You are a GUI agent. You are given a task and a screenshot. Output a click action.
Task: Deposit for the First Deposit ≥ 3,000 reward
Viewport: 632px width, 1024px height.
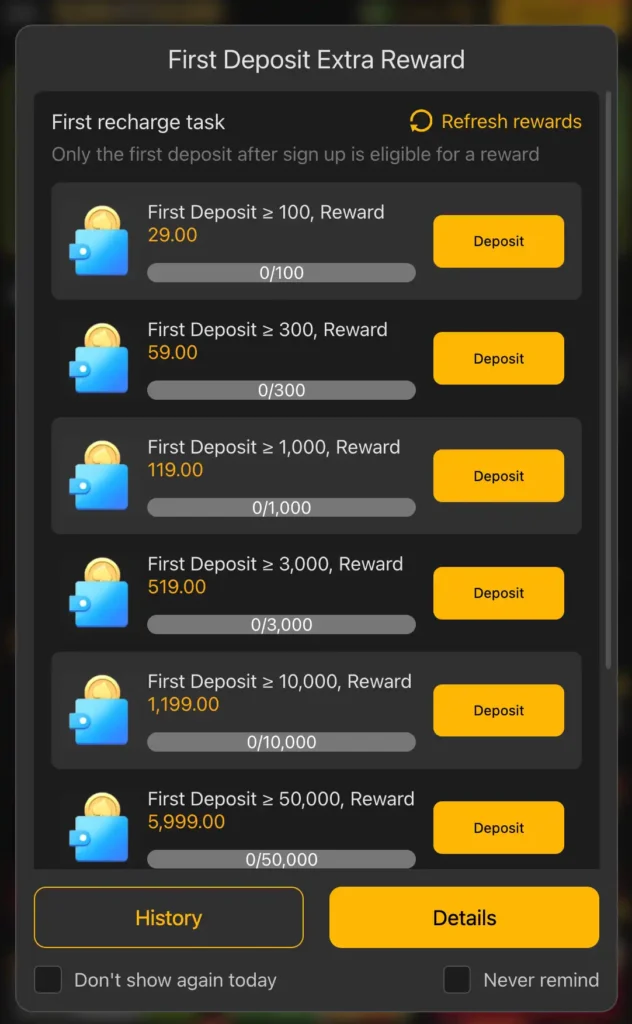[x=498, y=593]
